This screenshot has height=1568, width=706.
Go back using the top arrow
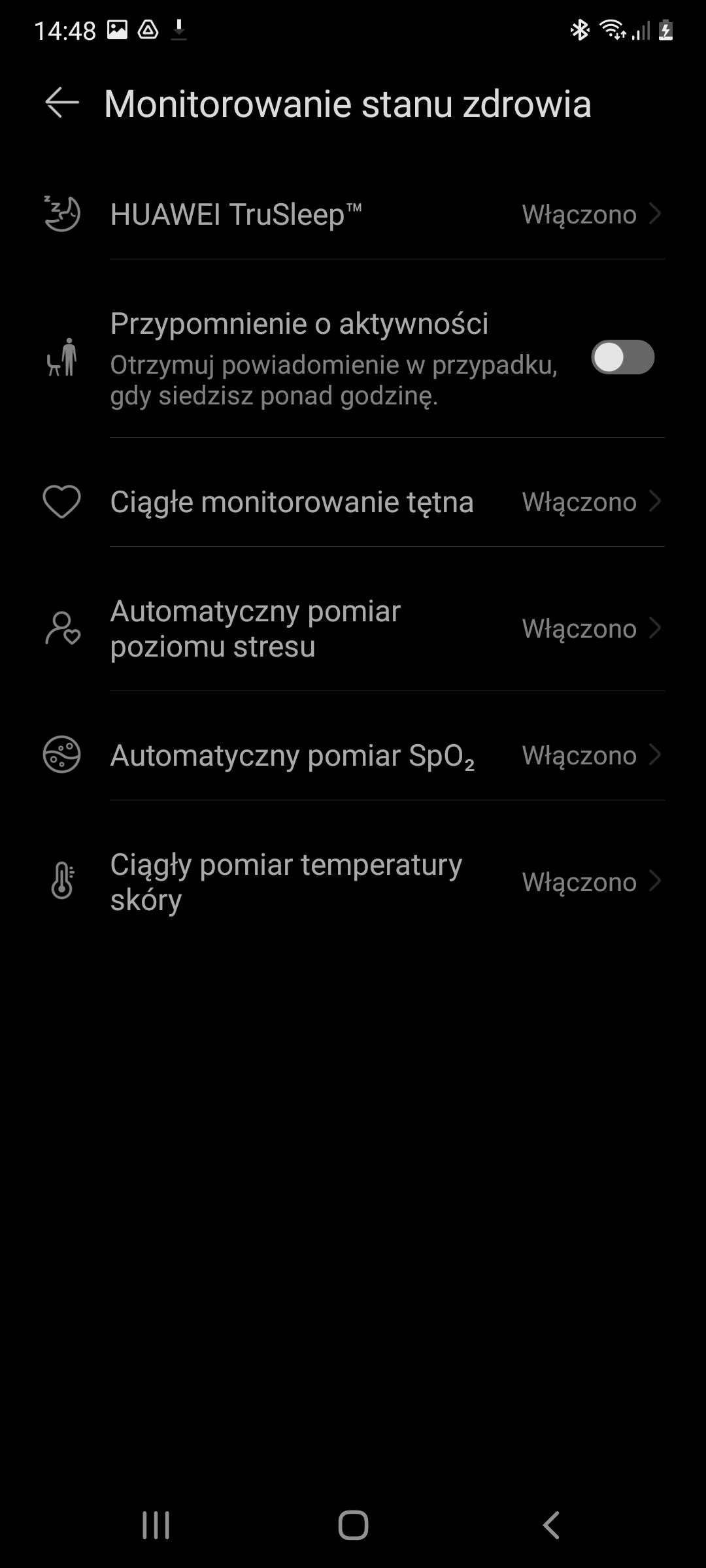coord(62,103)
